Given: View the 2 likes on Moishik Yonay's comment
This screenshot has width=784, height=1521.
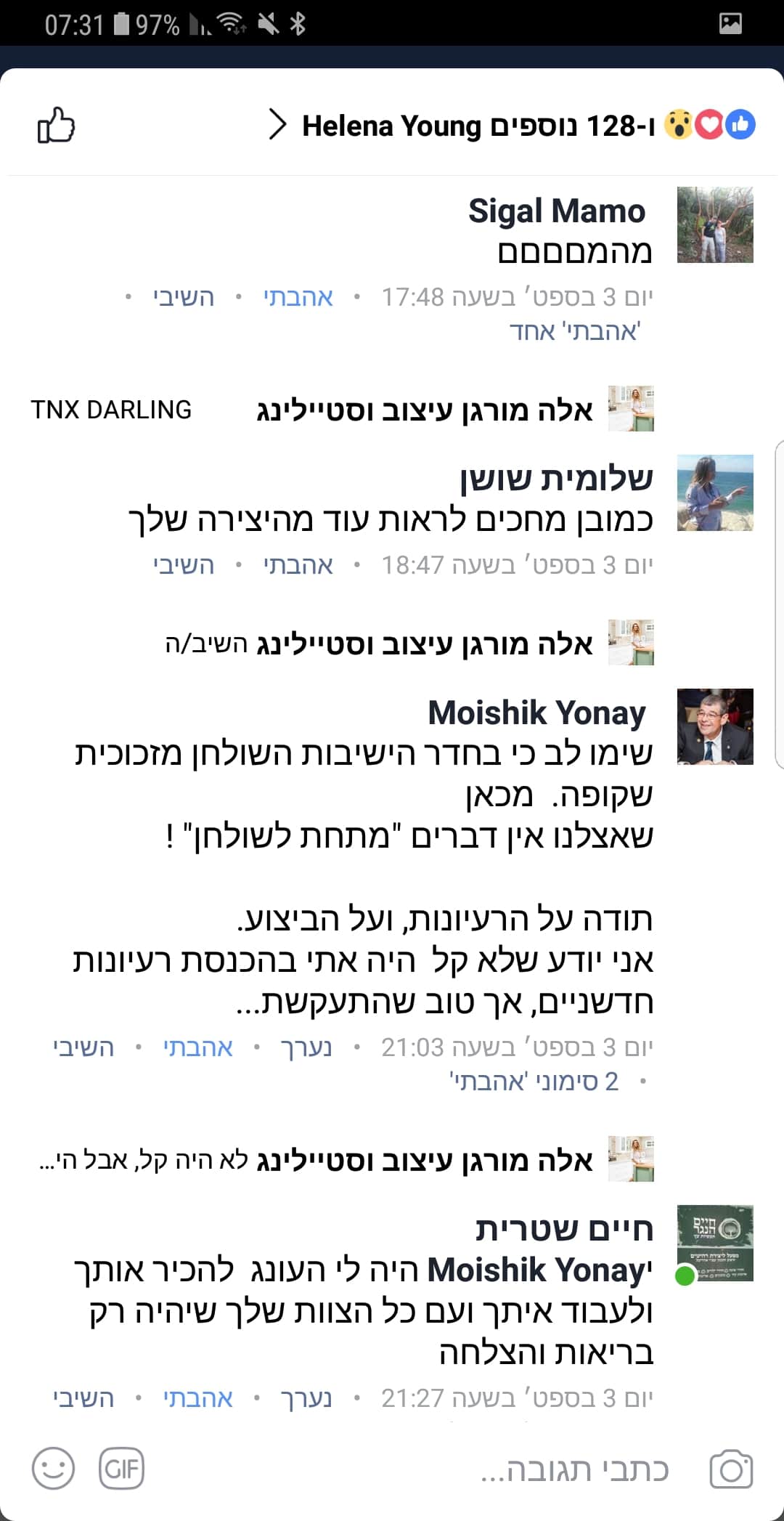Looking at the screenshot, I should [534, 1082].
